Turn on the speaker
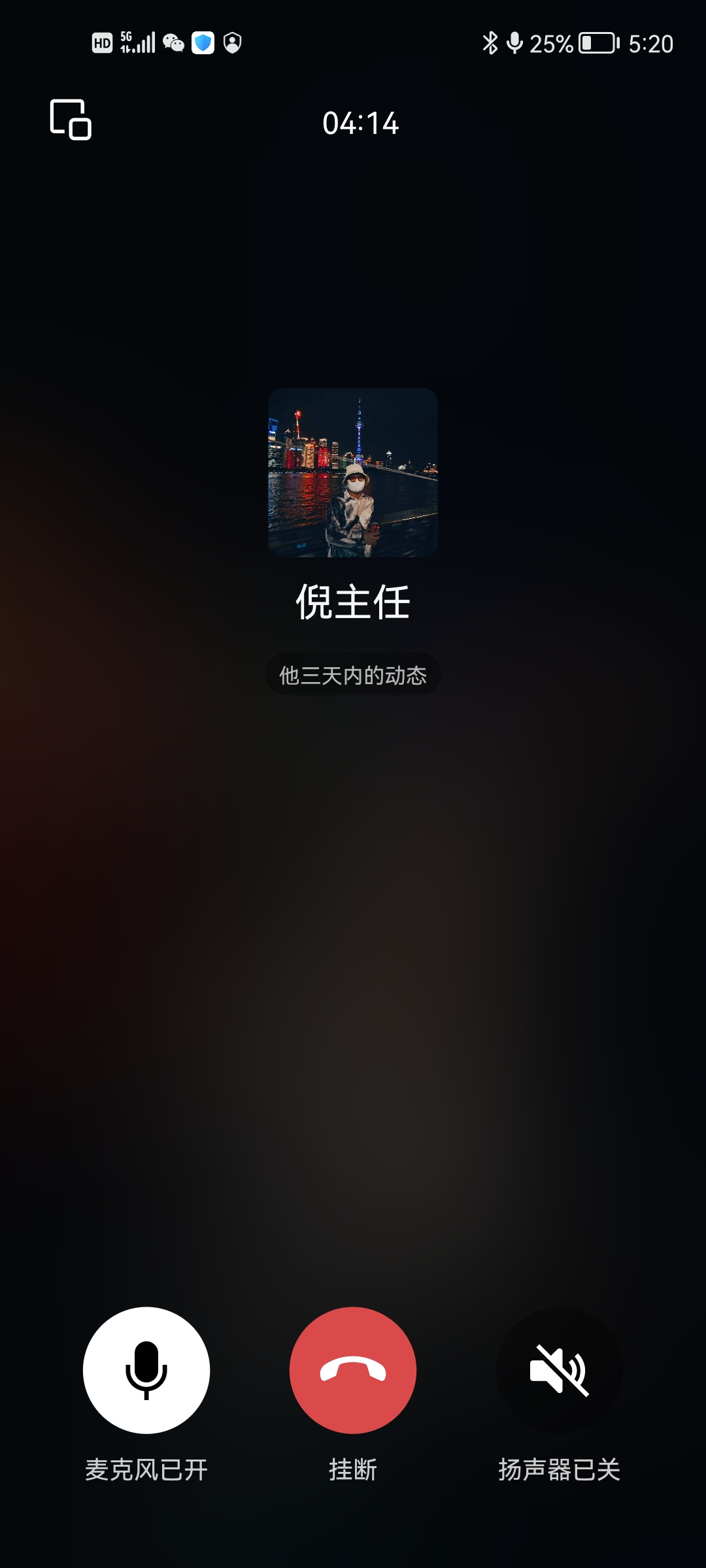The width and height of the screenshot is (706, 1568). (559, 1370)
